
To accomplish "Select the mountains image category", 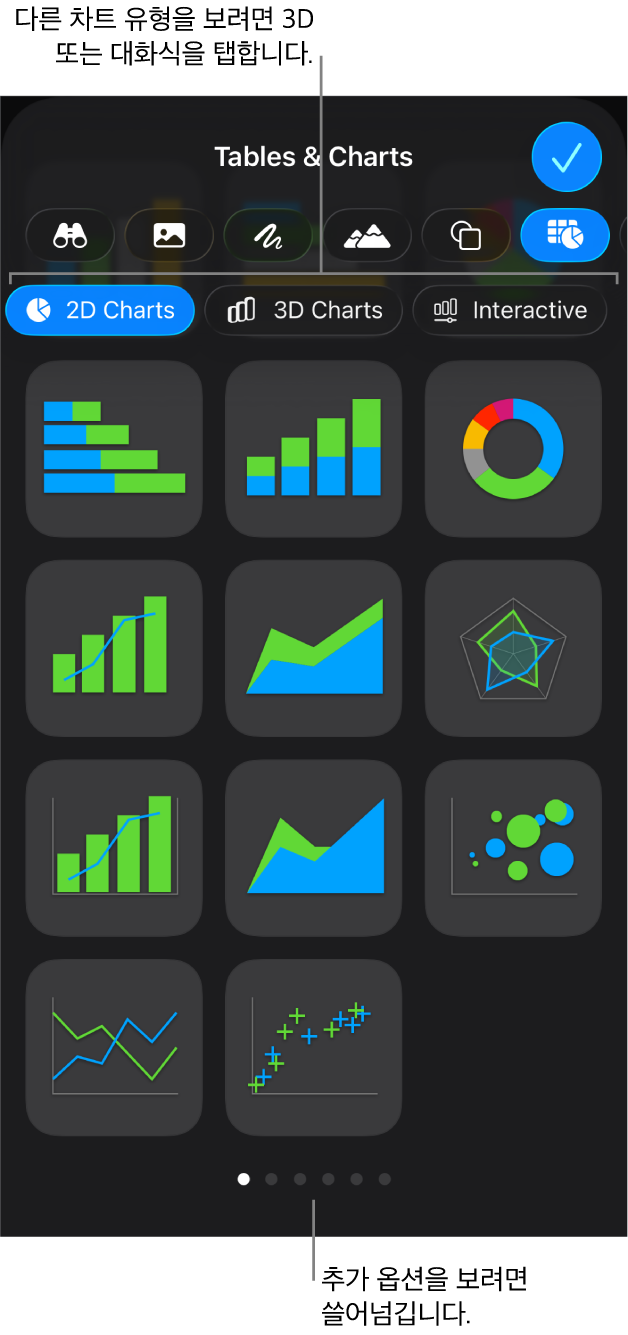I will pos(367,236).
